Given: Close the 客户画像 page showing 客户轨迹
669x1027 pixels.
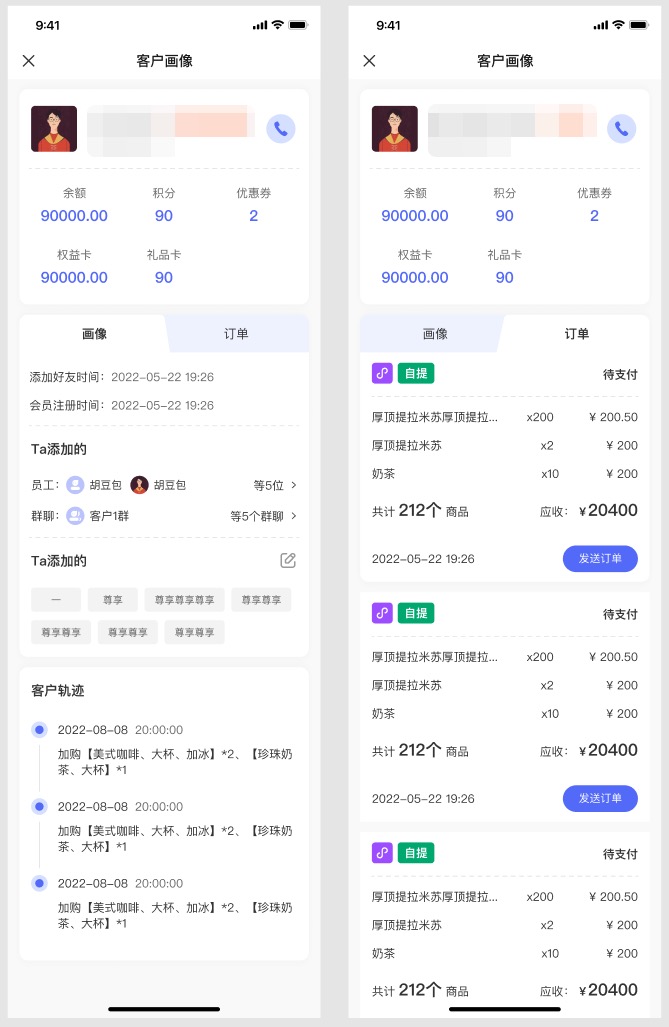Looking at the screenshot, I should coord(28,61).
